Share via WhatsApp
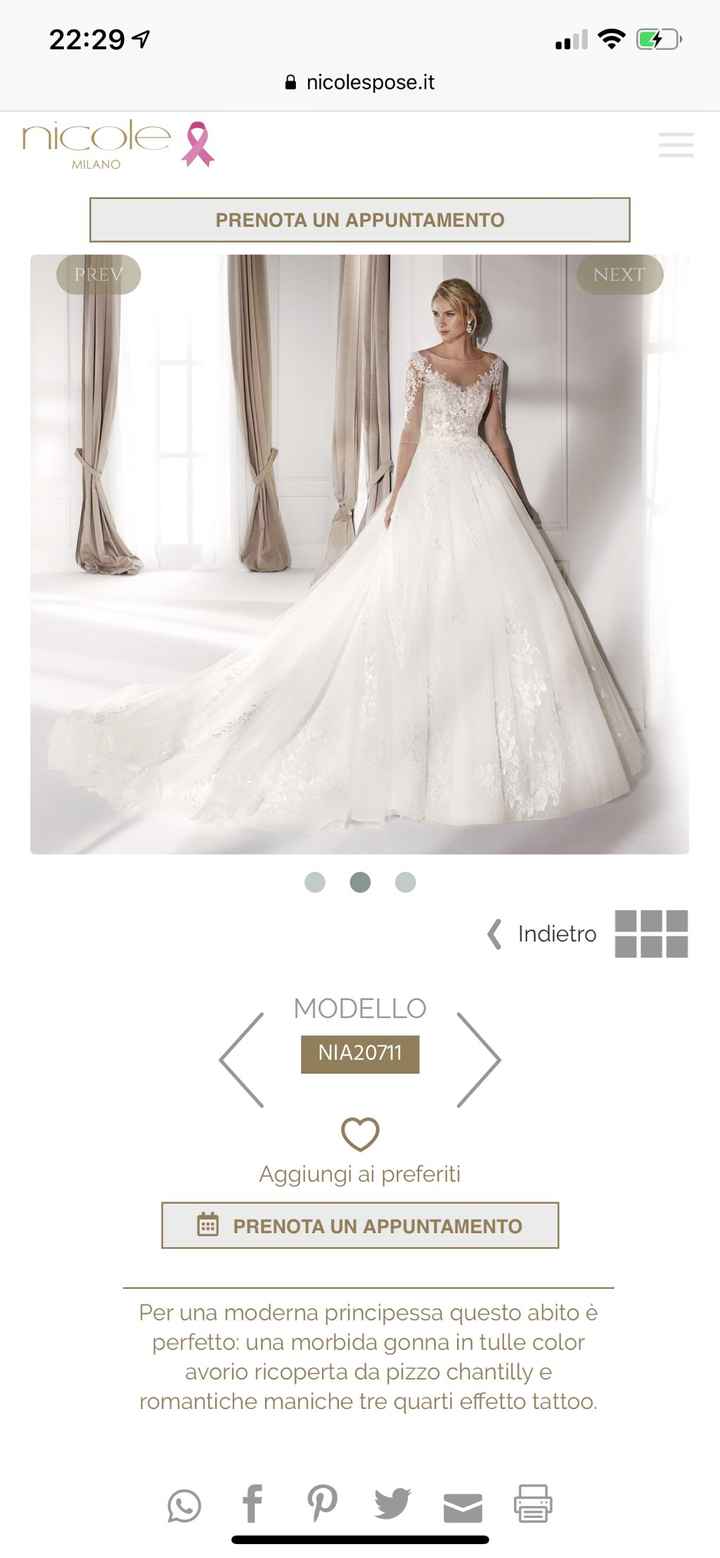The height and width of the screenshot is (1558, 720). [x=184, y=1505]
